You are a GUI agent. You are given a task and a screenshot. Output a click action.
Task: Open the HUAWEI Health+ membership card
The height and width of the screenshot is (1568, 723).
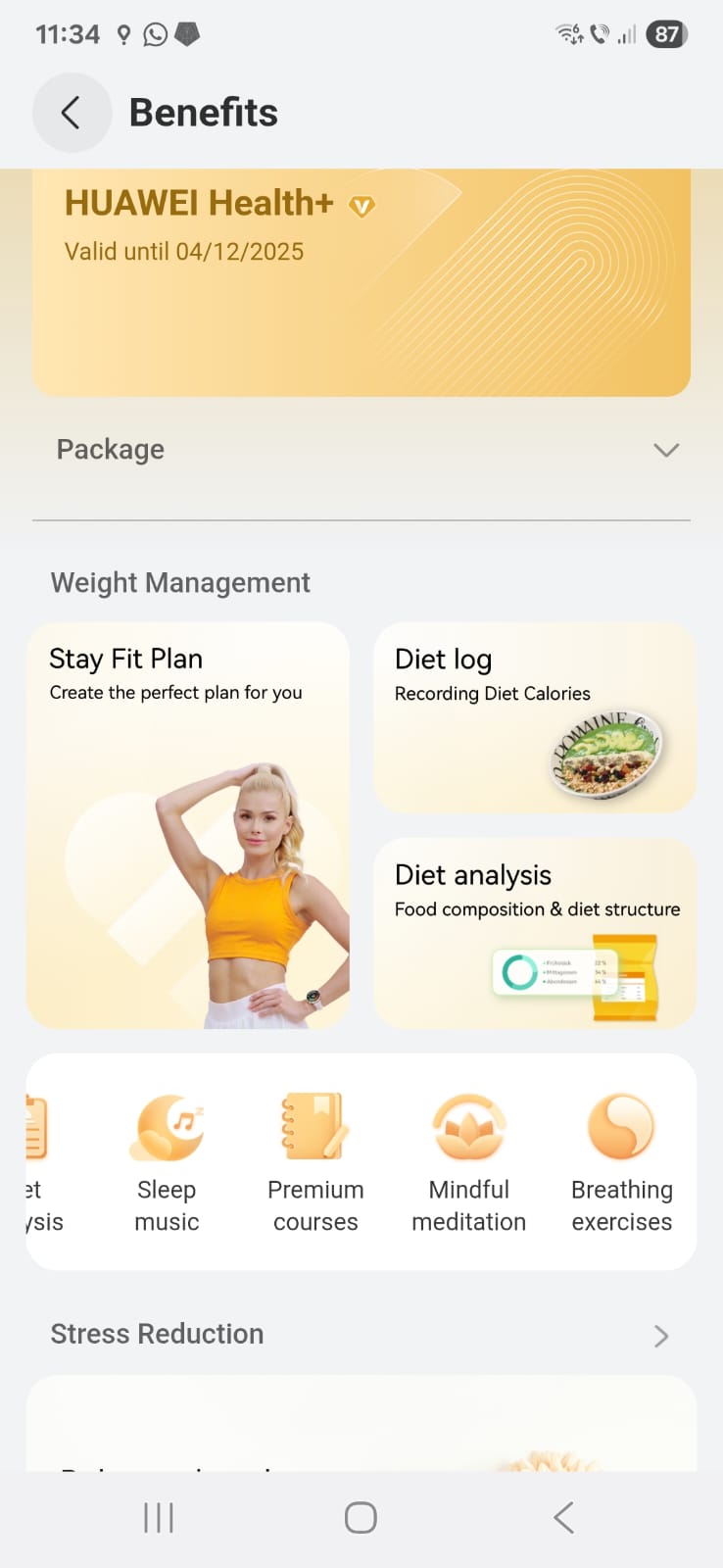pyautogui.click(x=361, y=284)
